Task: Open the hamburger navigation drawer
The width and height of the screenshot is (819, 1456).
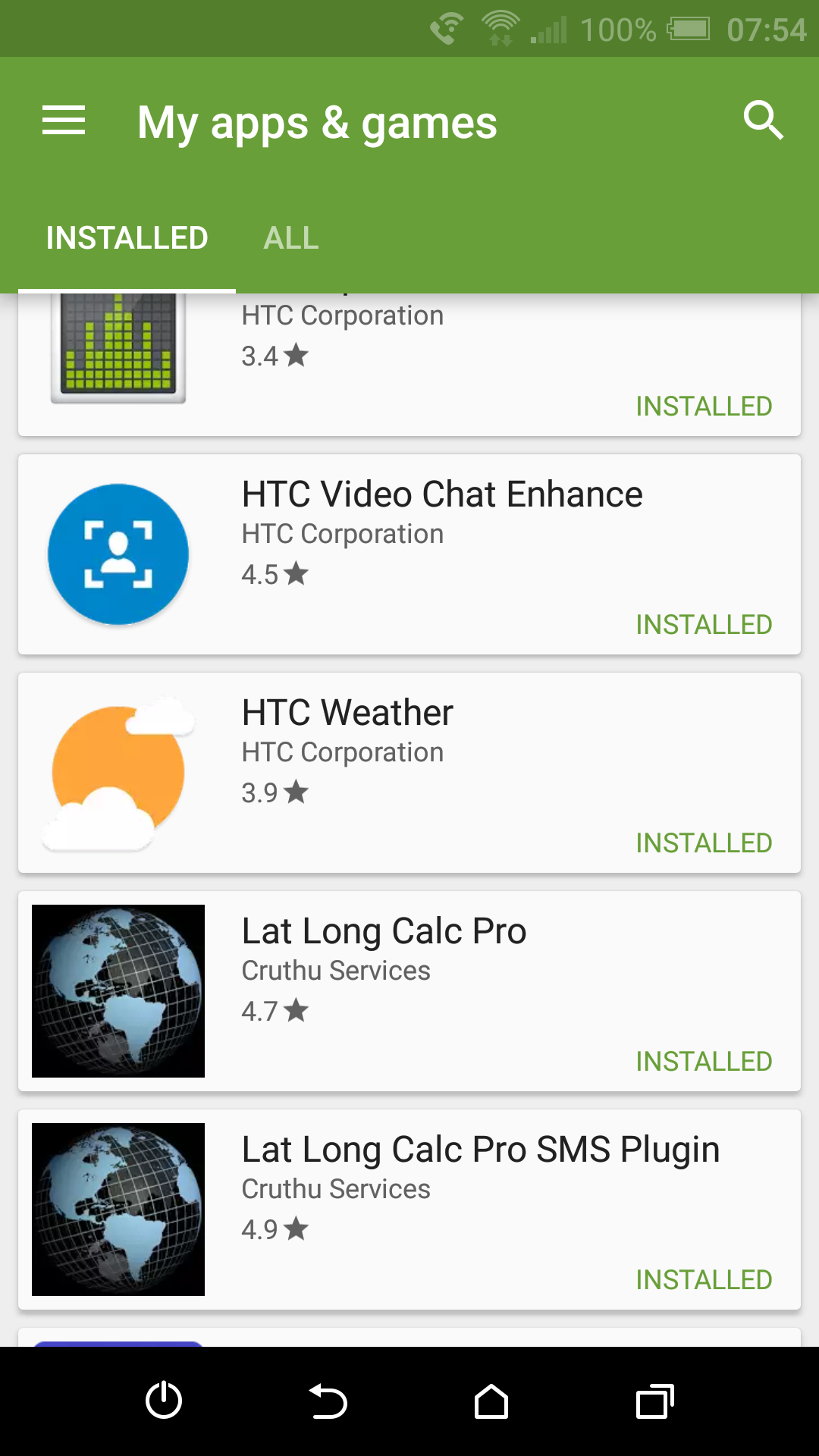Action: click(64, 121)
